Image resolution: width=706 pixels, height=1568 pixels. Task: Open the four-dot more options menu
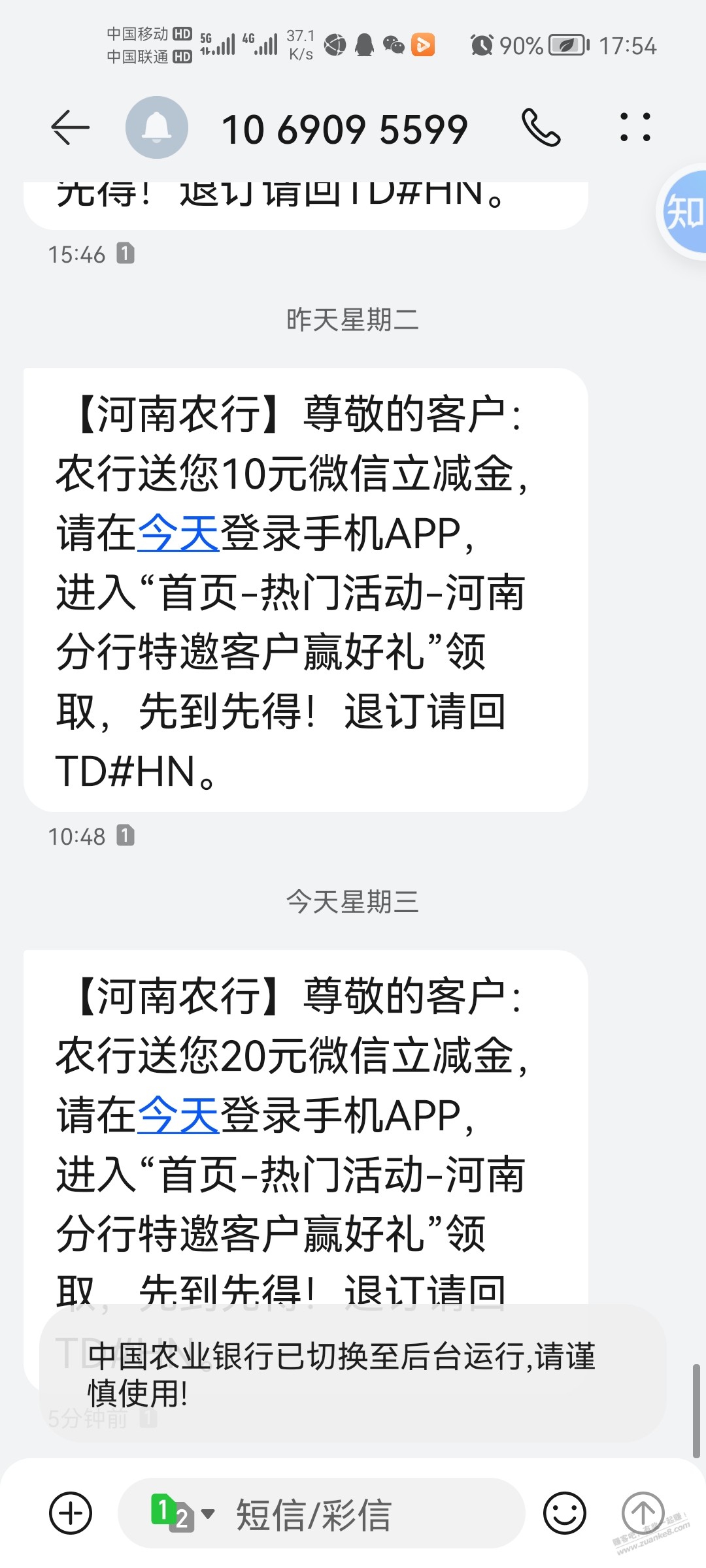click(635, 127)
